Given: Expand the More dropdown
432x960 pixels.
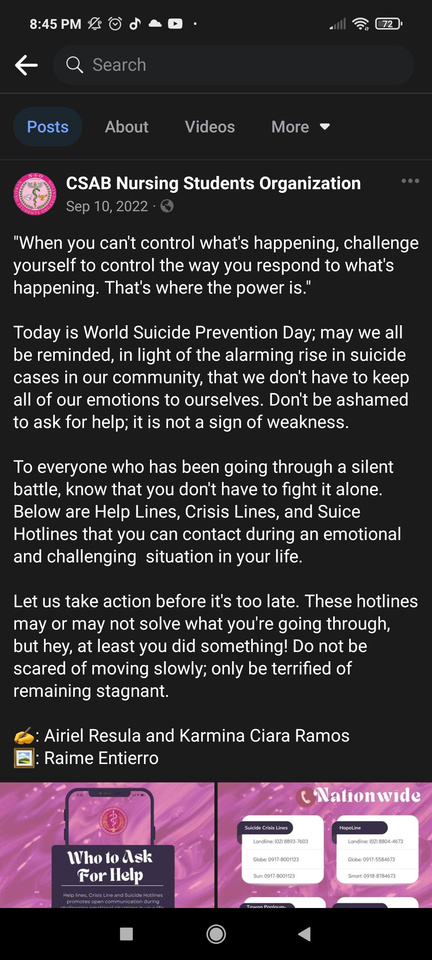Looking at the screenshot, I should [x=300, y=127].
